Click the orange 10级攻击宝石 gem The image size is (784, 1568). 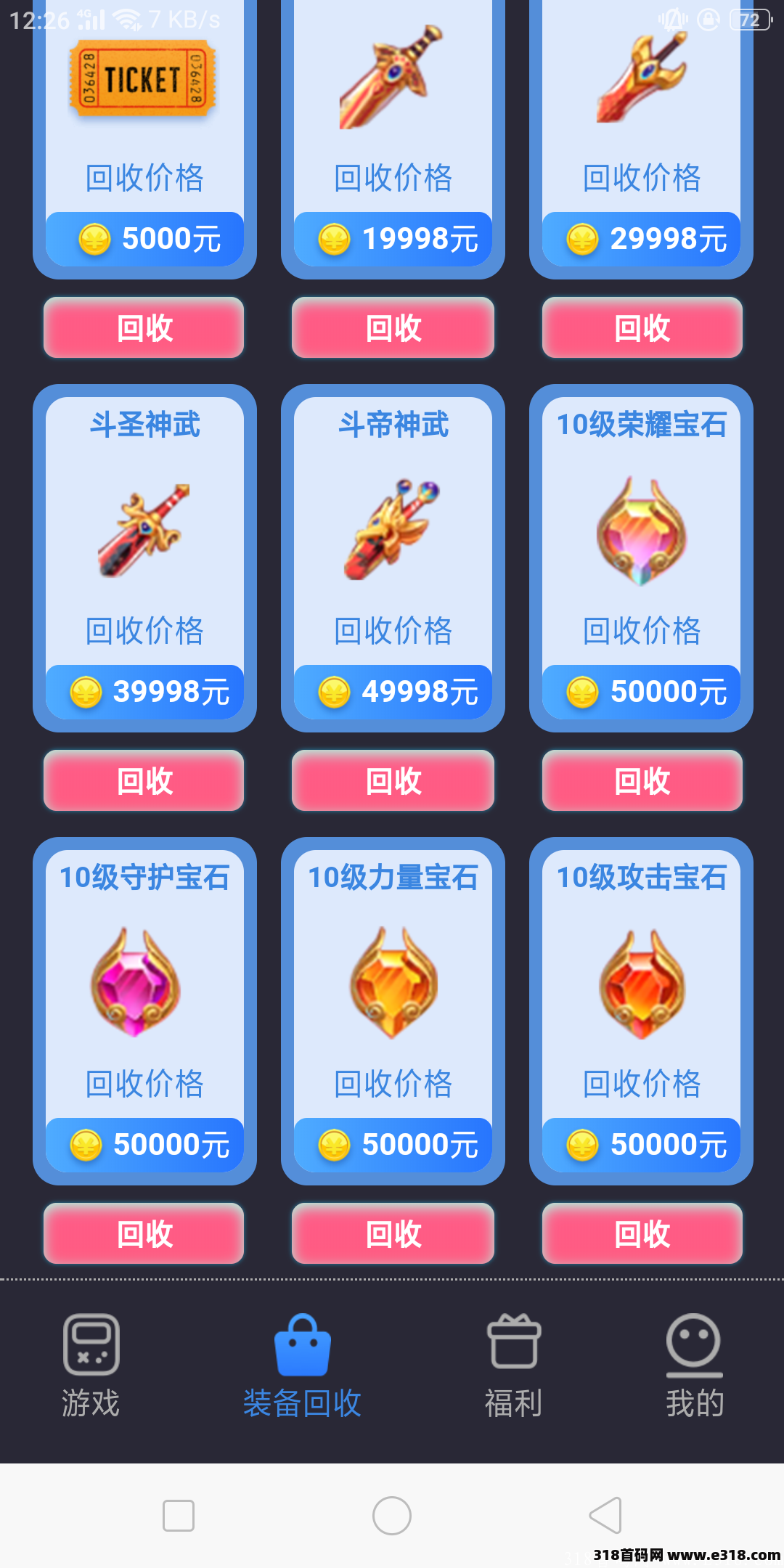641,984
